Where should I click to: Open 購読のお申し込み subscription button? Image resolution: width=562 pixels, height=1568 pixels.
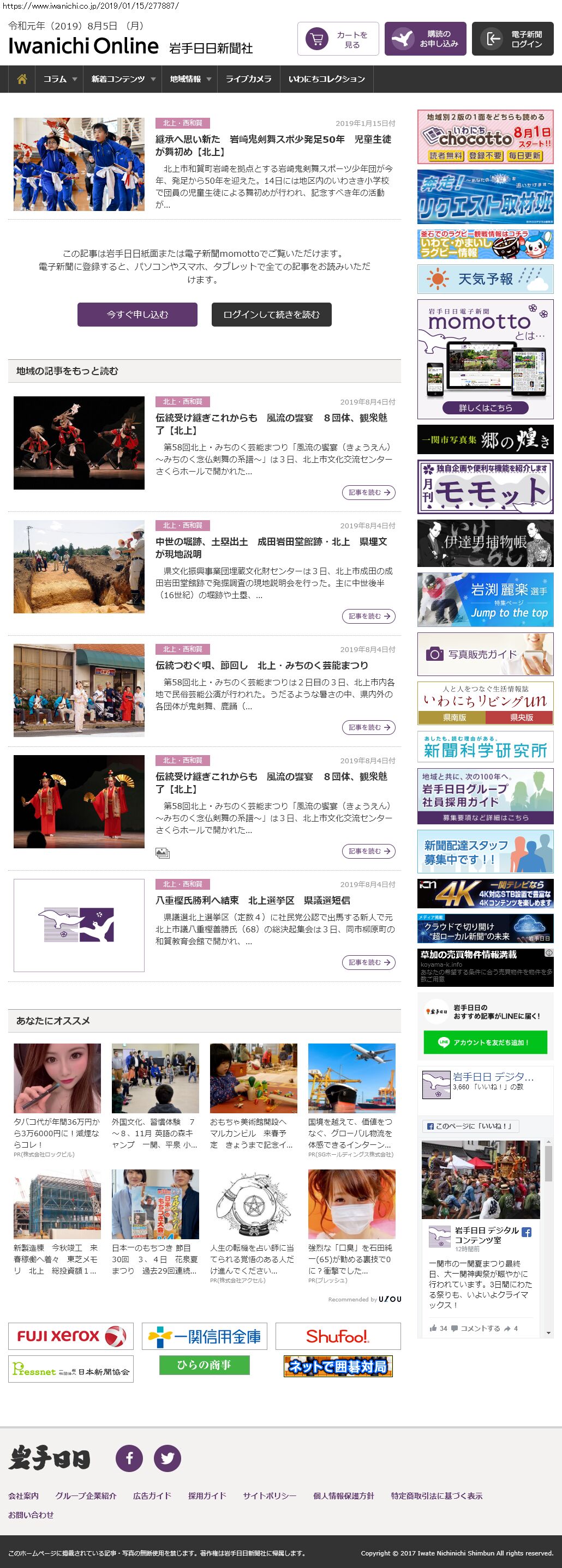pyautogui.click(x=425, y=39)
